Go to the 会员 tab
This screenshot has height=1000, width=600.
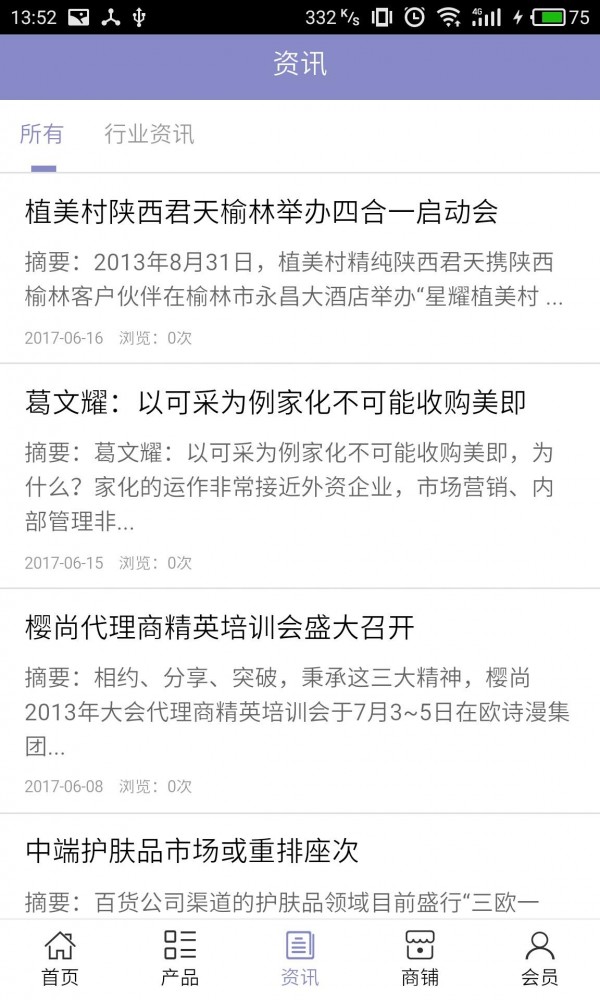540,958
